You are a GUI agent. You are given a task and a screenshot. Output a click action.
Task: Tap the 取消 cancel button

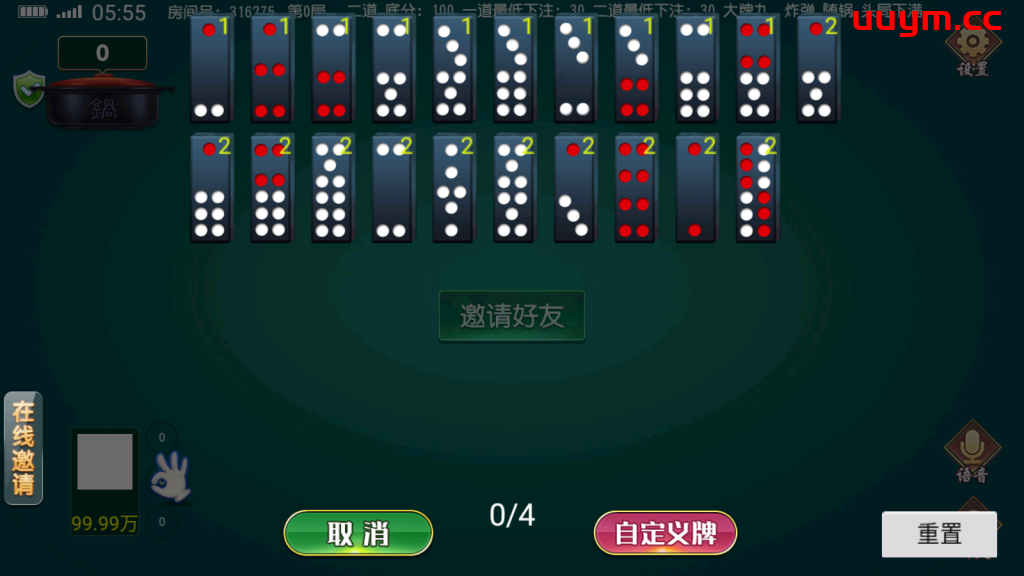tap(358, 533)
